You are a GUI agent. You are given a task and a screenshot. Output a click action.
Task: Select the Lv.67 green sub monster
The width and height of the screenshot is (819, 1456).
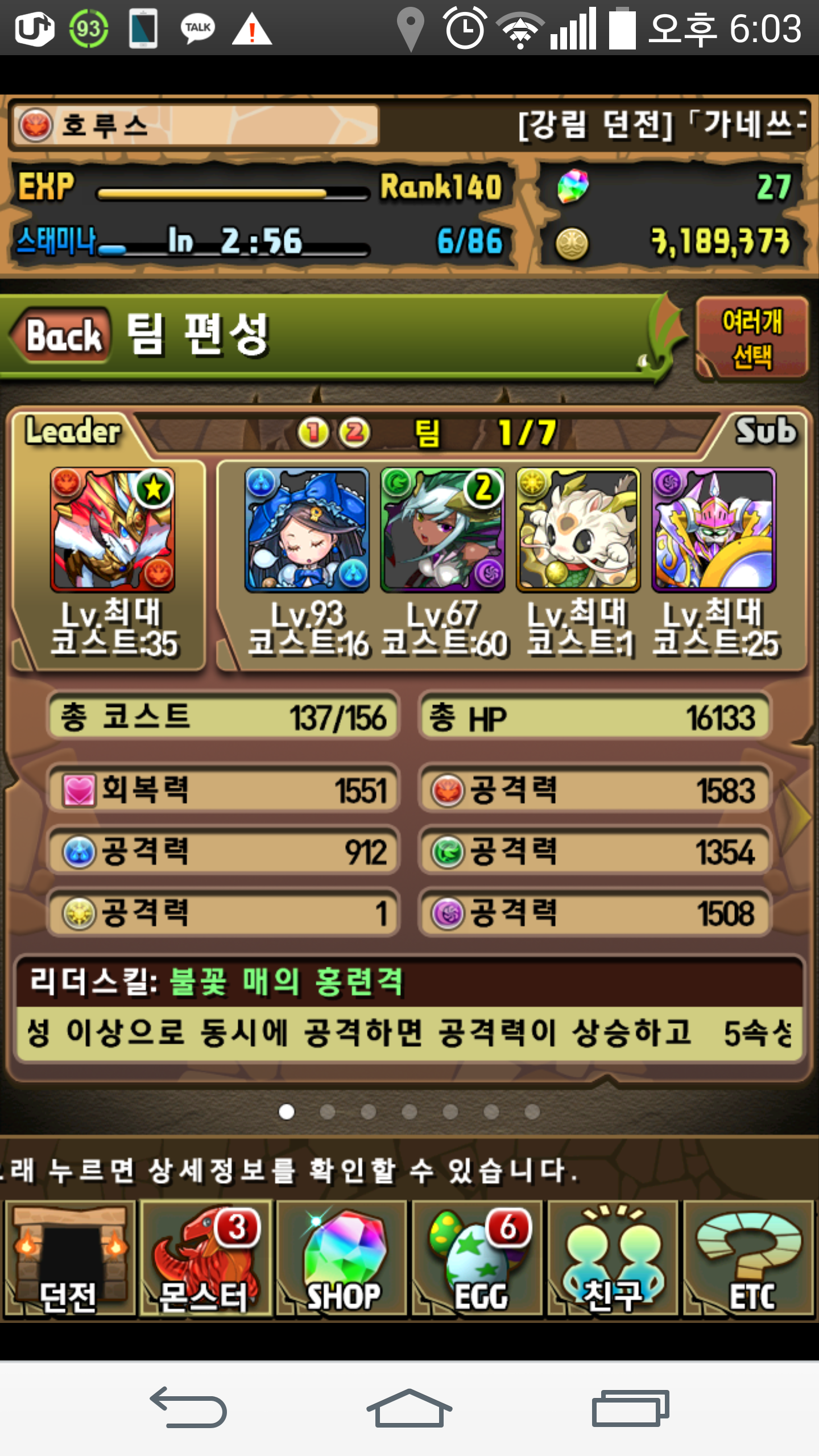[442, 530]
